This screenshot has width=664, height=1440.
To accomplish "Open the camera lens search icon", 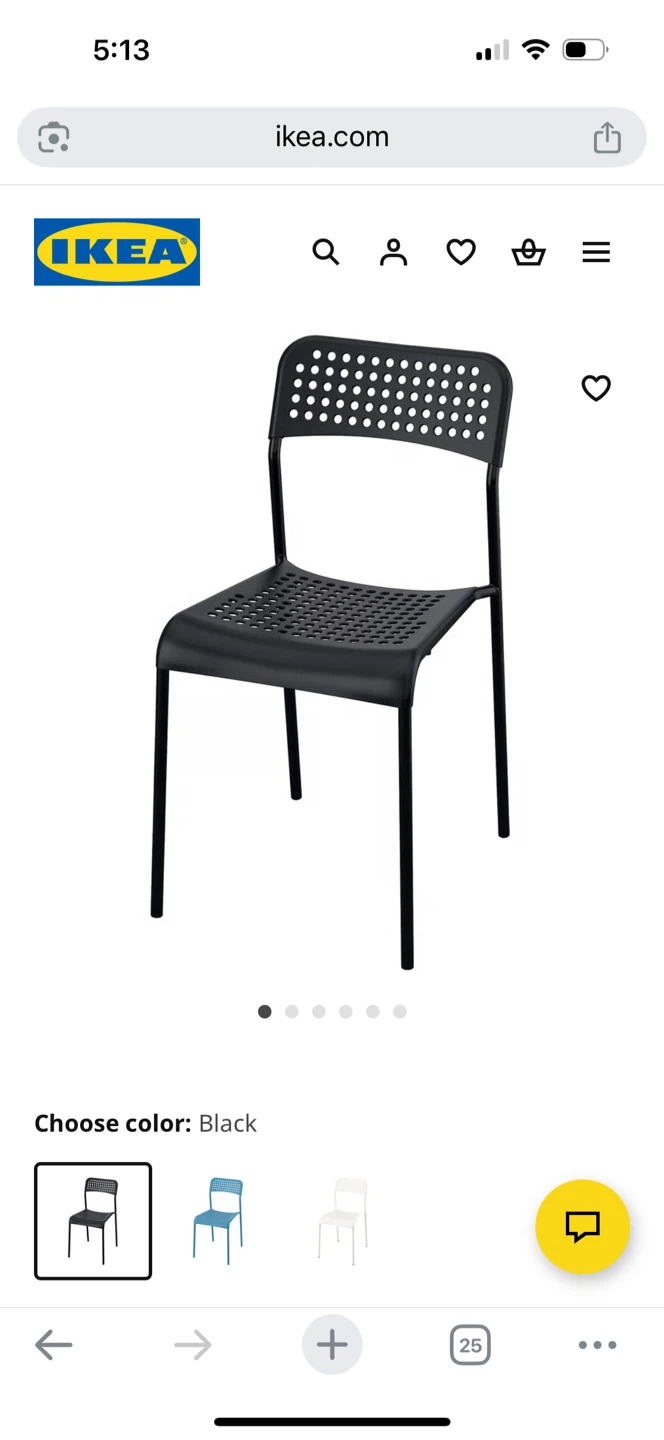I will pyautogui.click(x=54, y=137).
